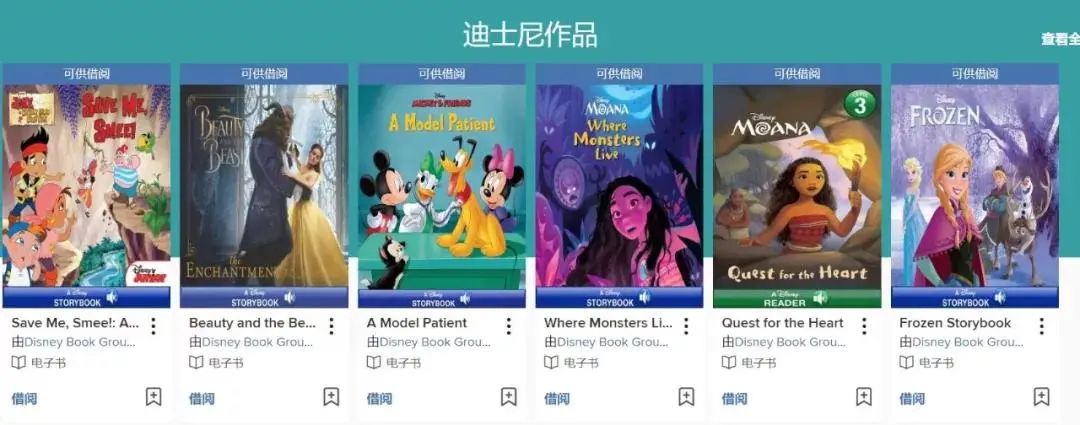Screen dimensions: 1080x425
Task: Open overflow menu for Quest for the Heart
Action: coord(864,325)
